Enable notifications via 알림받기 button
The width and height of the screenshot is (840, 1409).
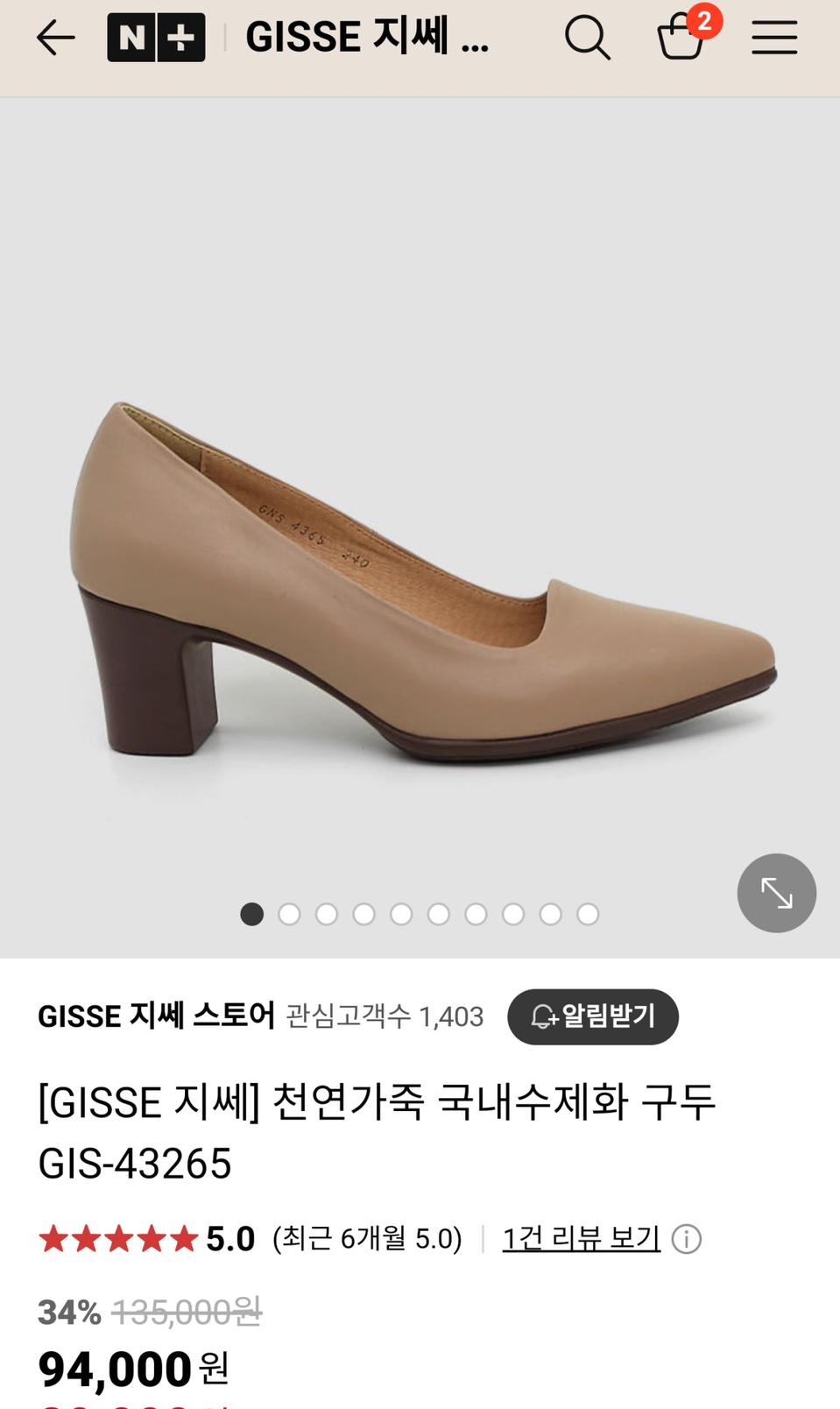pos(592,1016)
